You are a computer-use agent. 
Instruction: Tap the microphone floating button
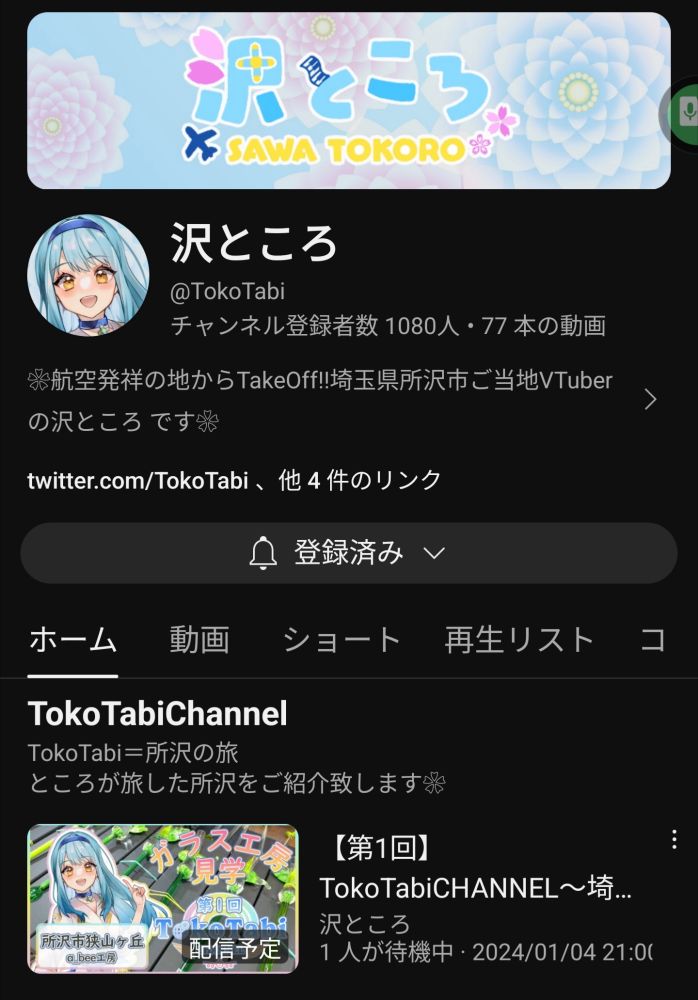click(685, 112)
